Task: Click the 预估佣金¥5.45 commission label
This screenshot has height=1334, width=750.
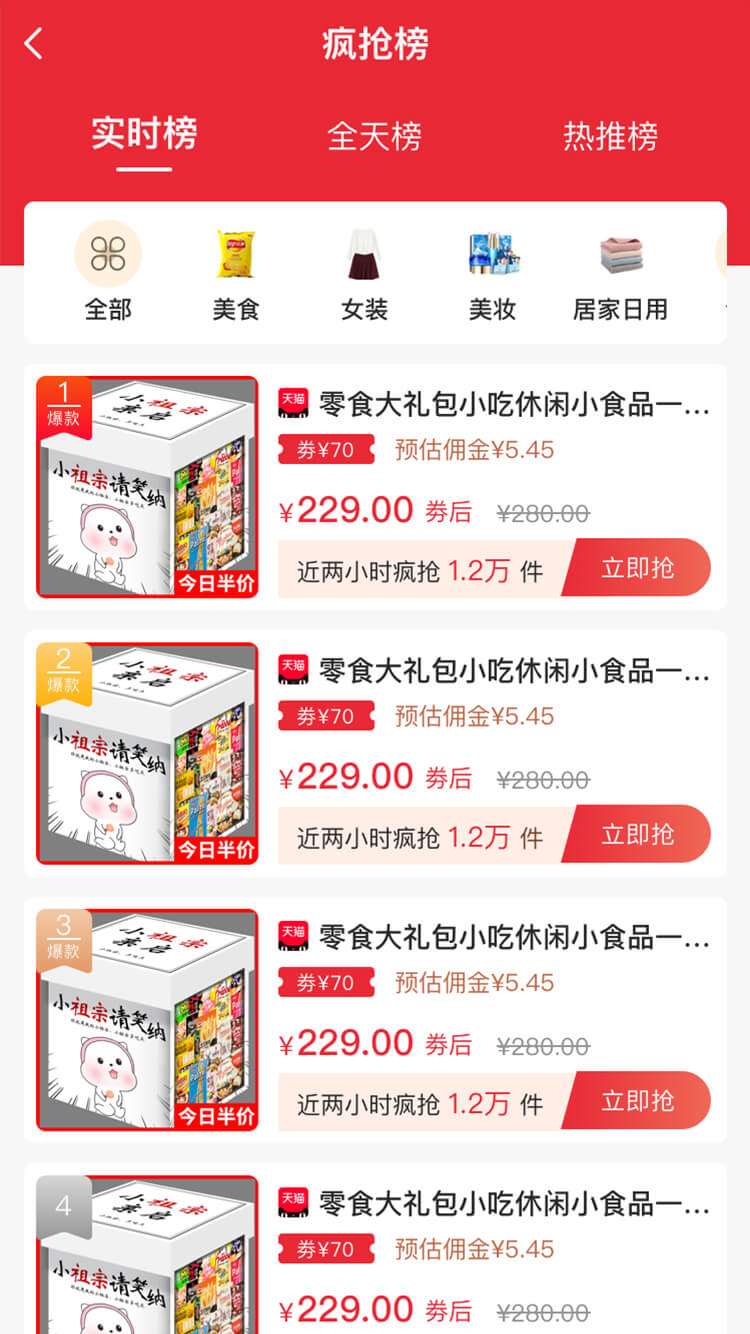Action: tap(477, 450)
